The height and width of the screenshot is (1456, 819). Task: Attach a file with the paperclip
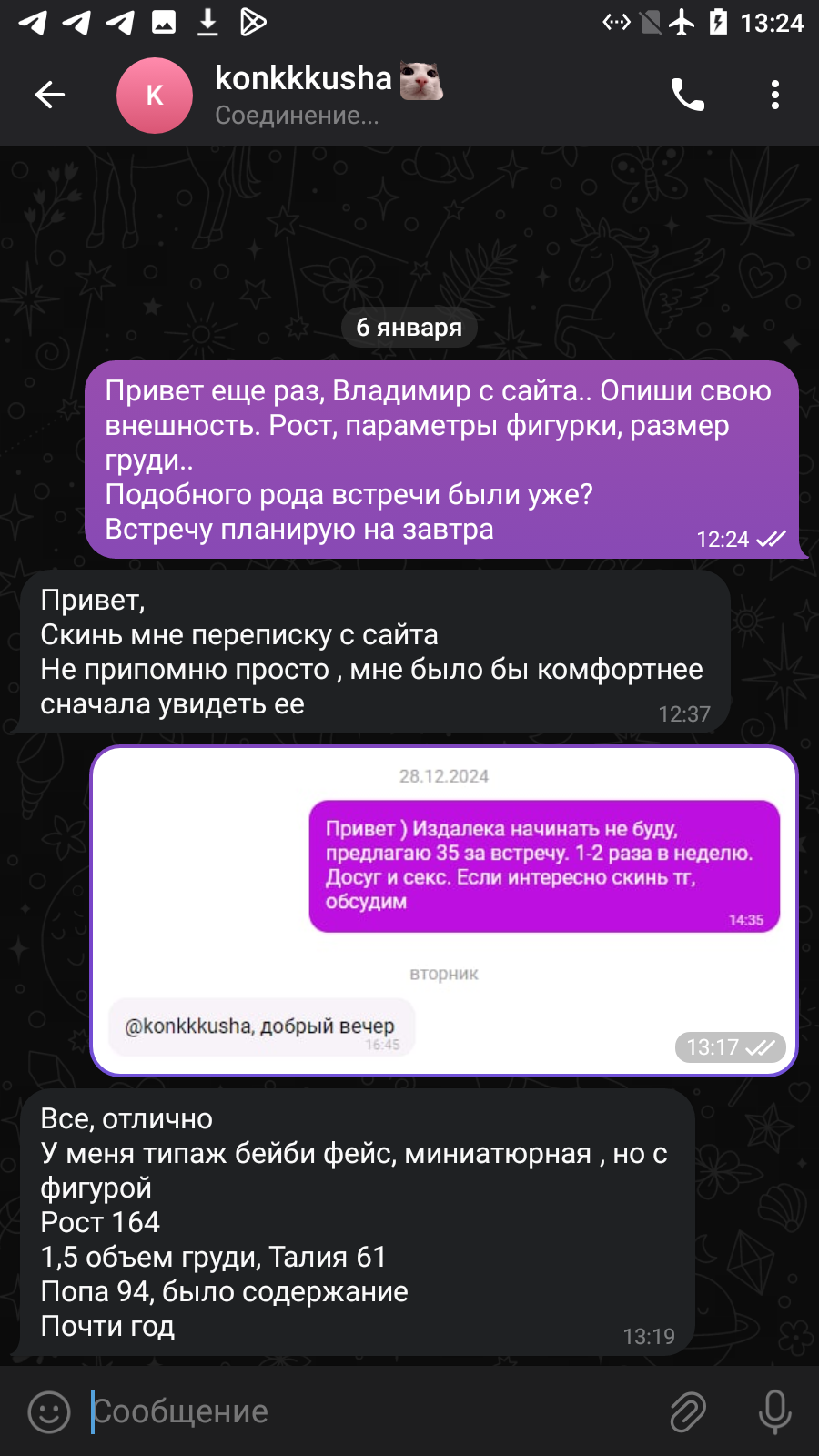coord(688,1411)
